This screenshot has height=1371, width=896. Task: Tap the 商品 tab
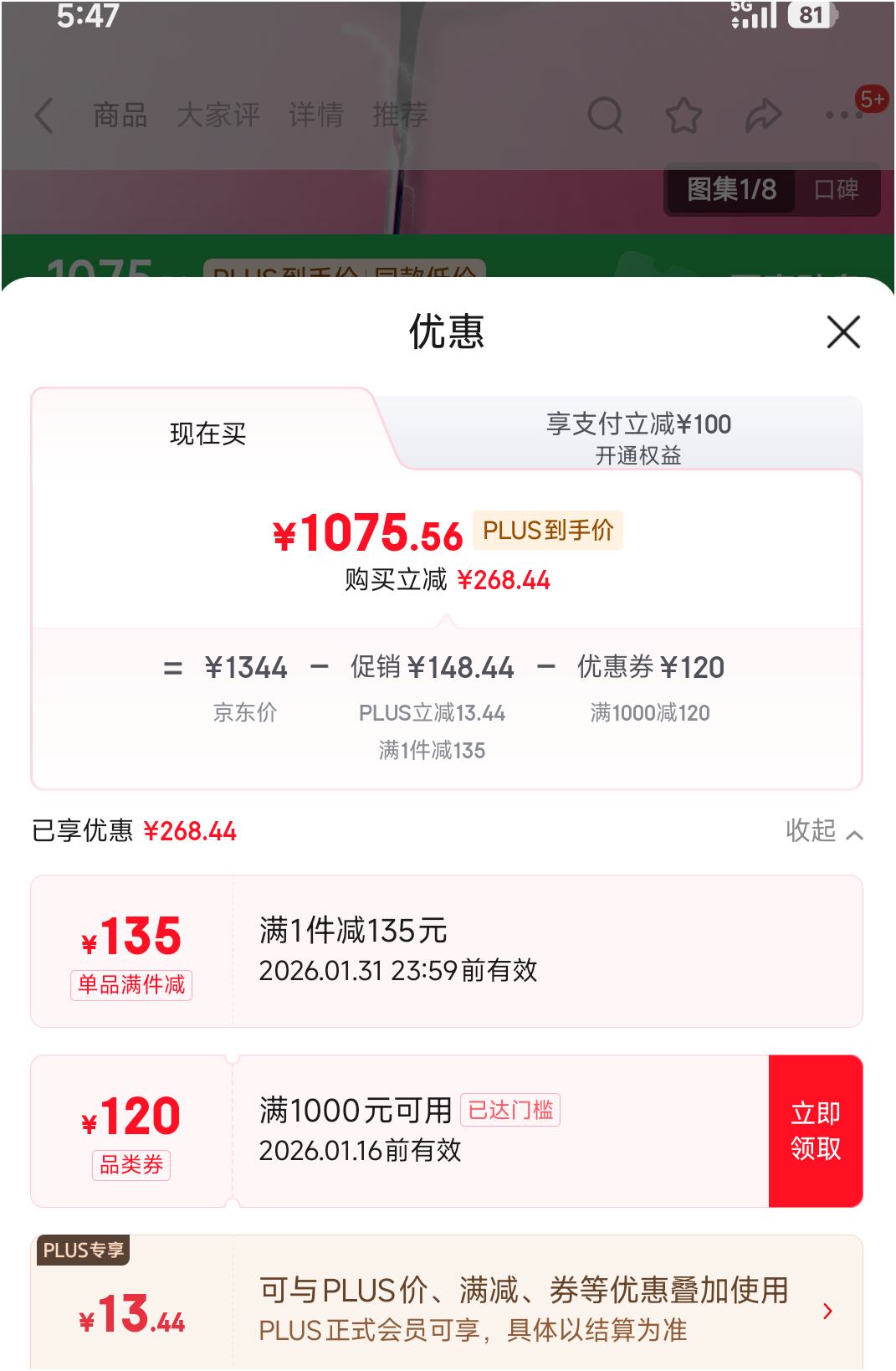click(121, 116)
